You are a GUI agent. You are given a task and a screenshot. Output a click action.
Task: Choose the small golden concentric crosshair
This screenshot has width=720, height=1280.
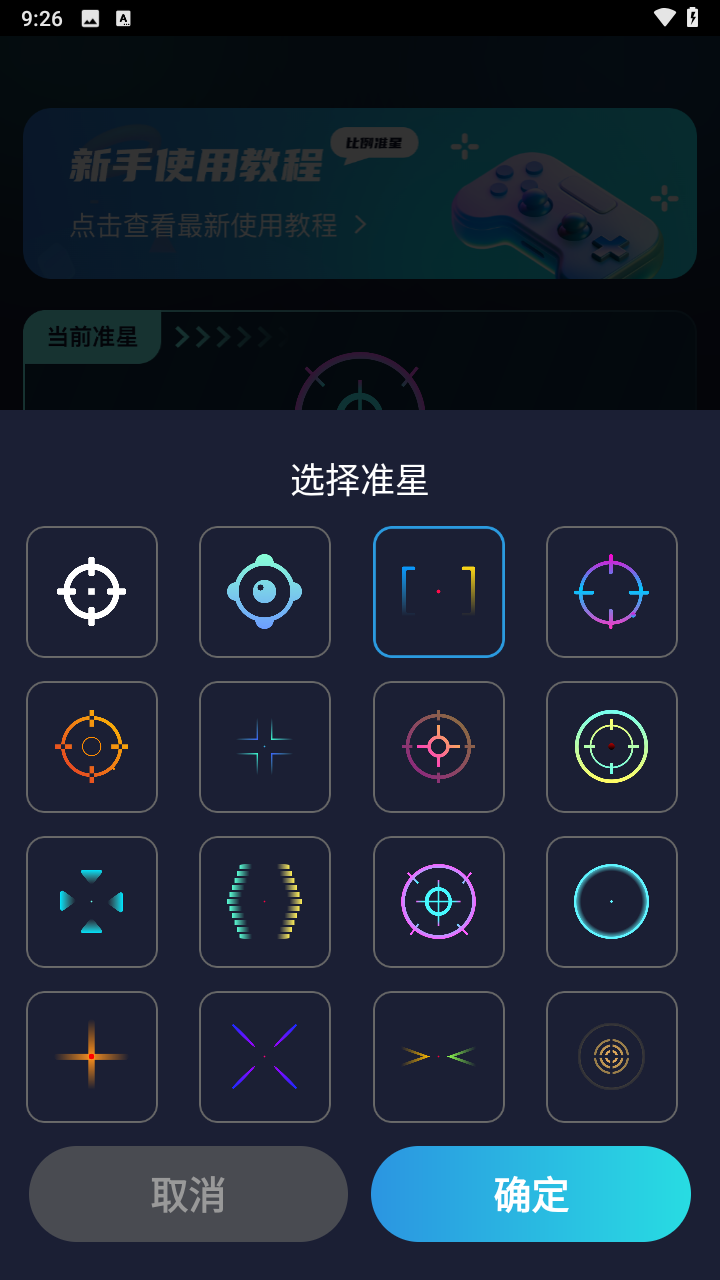[x=612, y=1056]
